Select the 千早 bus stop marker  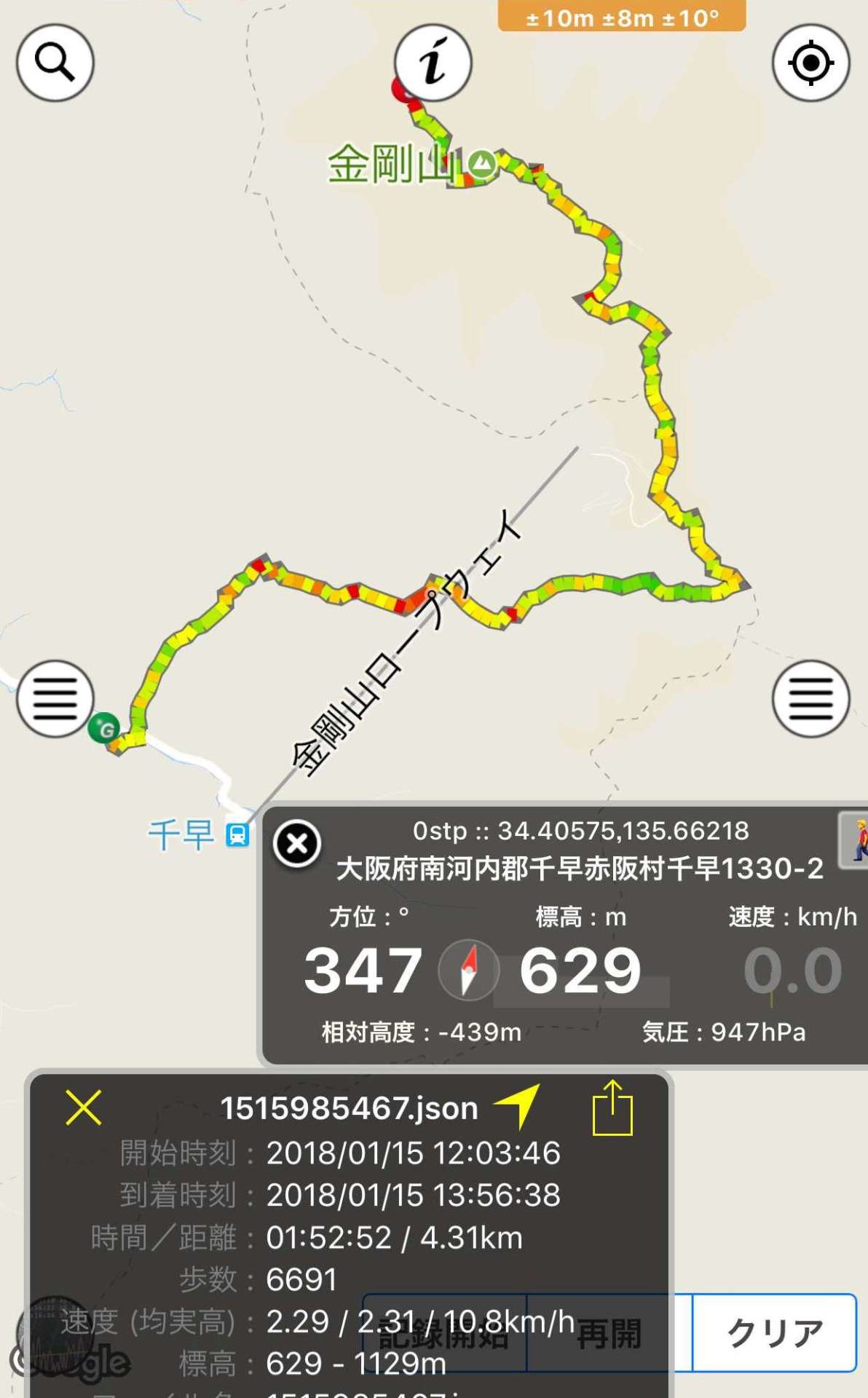click(237, 834)
